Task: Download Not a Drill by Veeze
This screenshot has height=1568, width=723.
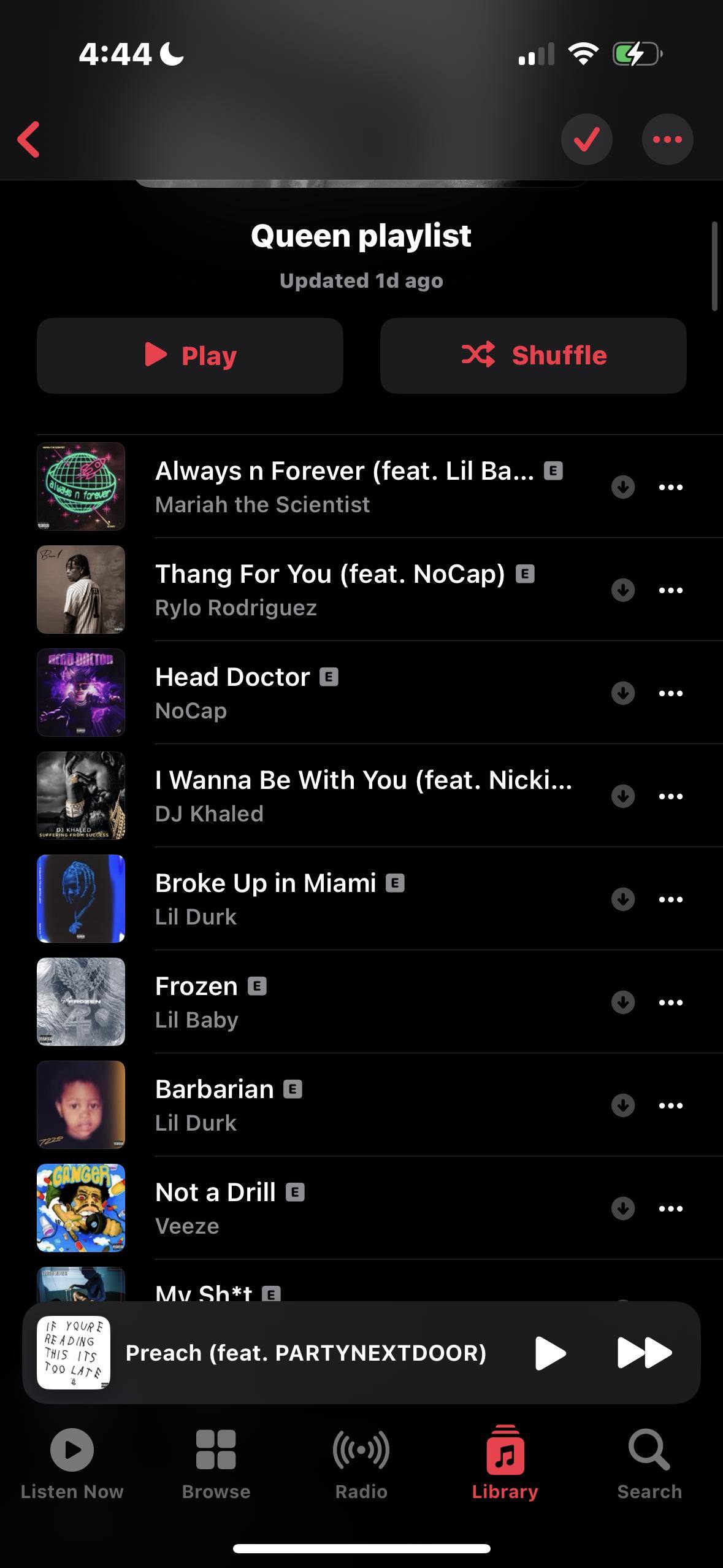Action: [622, 1209]
